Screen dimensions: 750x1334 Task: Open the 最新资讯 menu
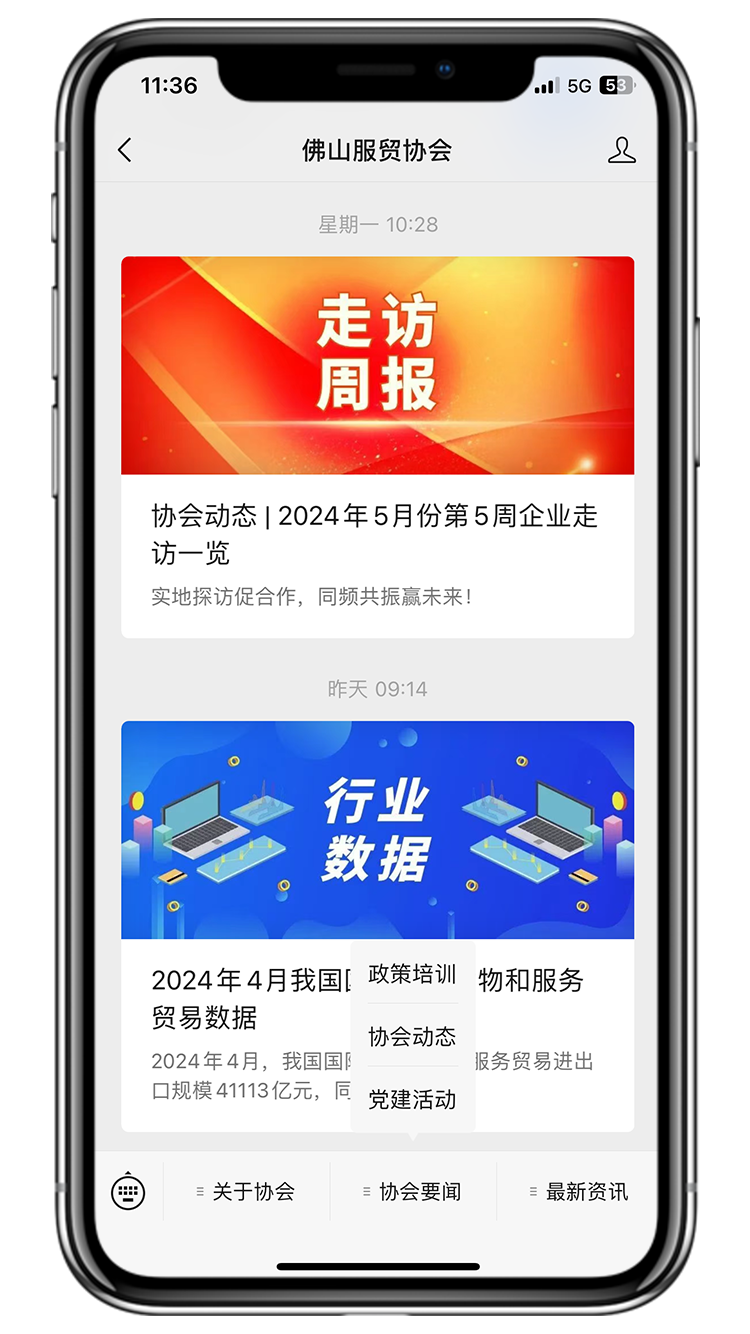click(578, 1192)
